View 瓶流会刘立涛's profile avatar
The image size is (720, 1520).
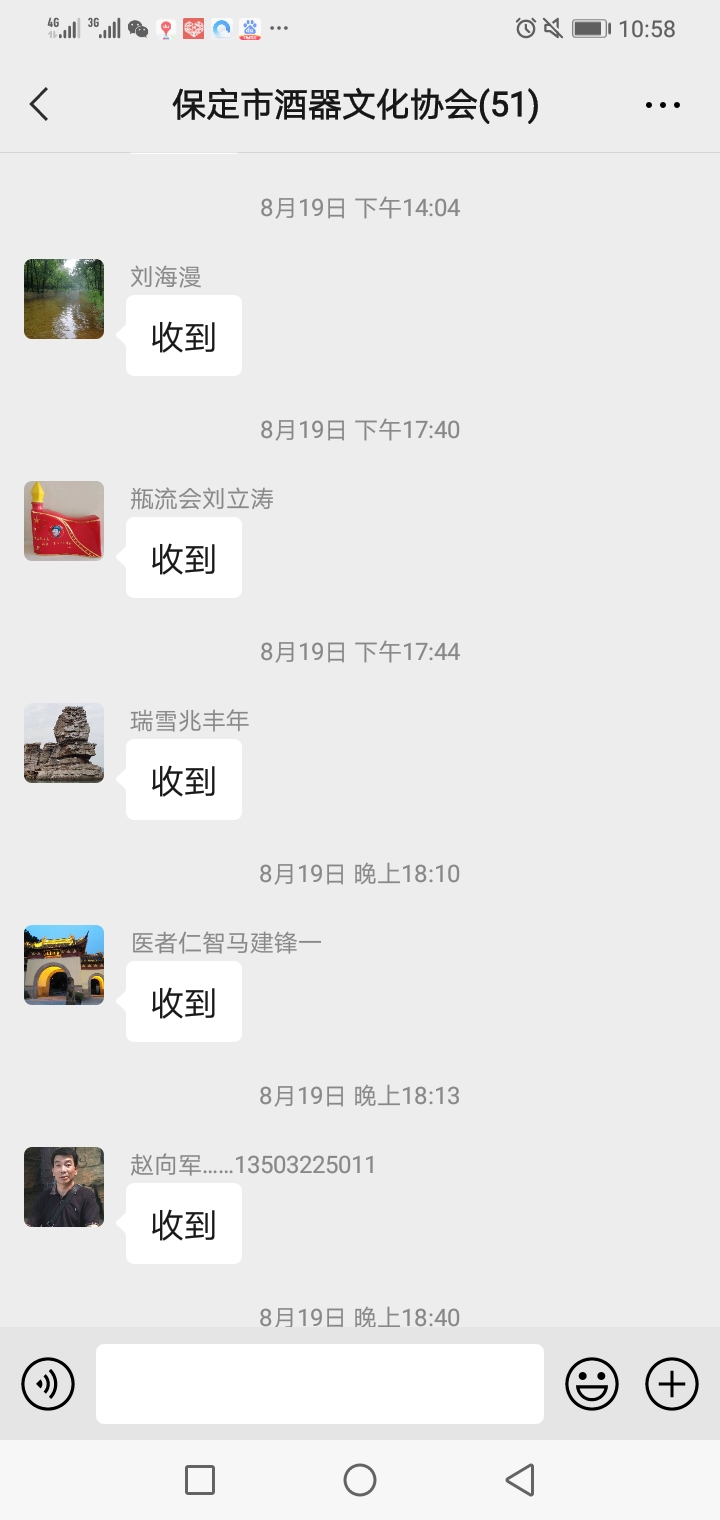coord(64,521)
